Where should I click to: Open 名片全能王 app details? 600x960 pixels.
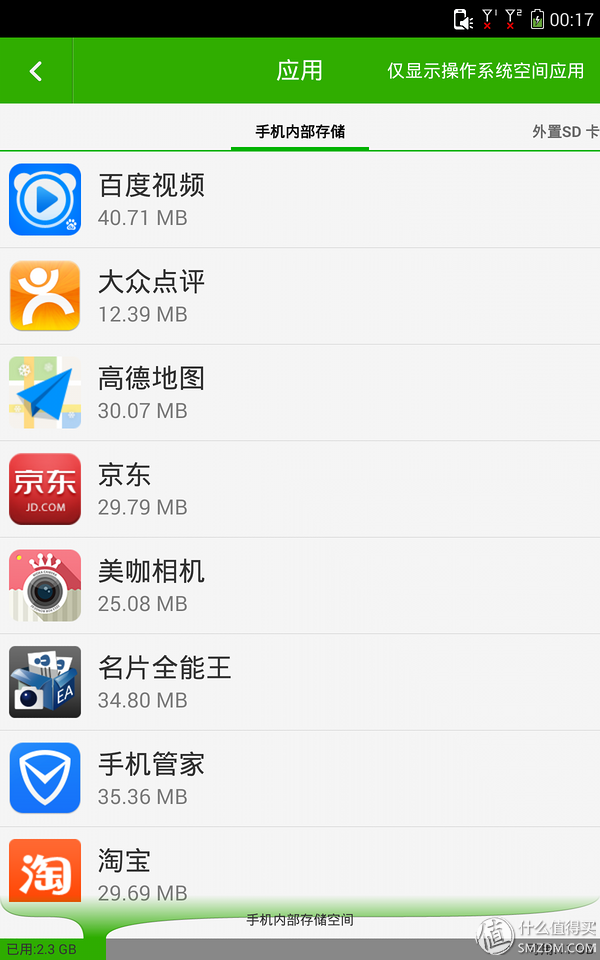(x=300, y=682)
